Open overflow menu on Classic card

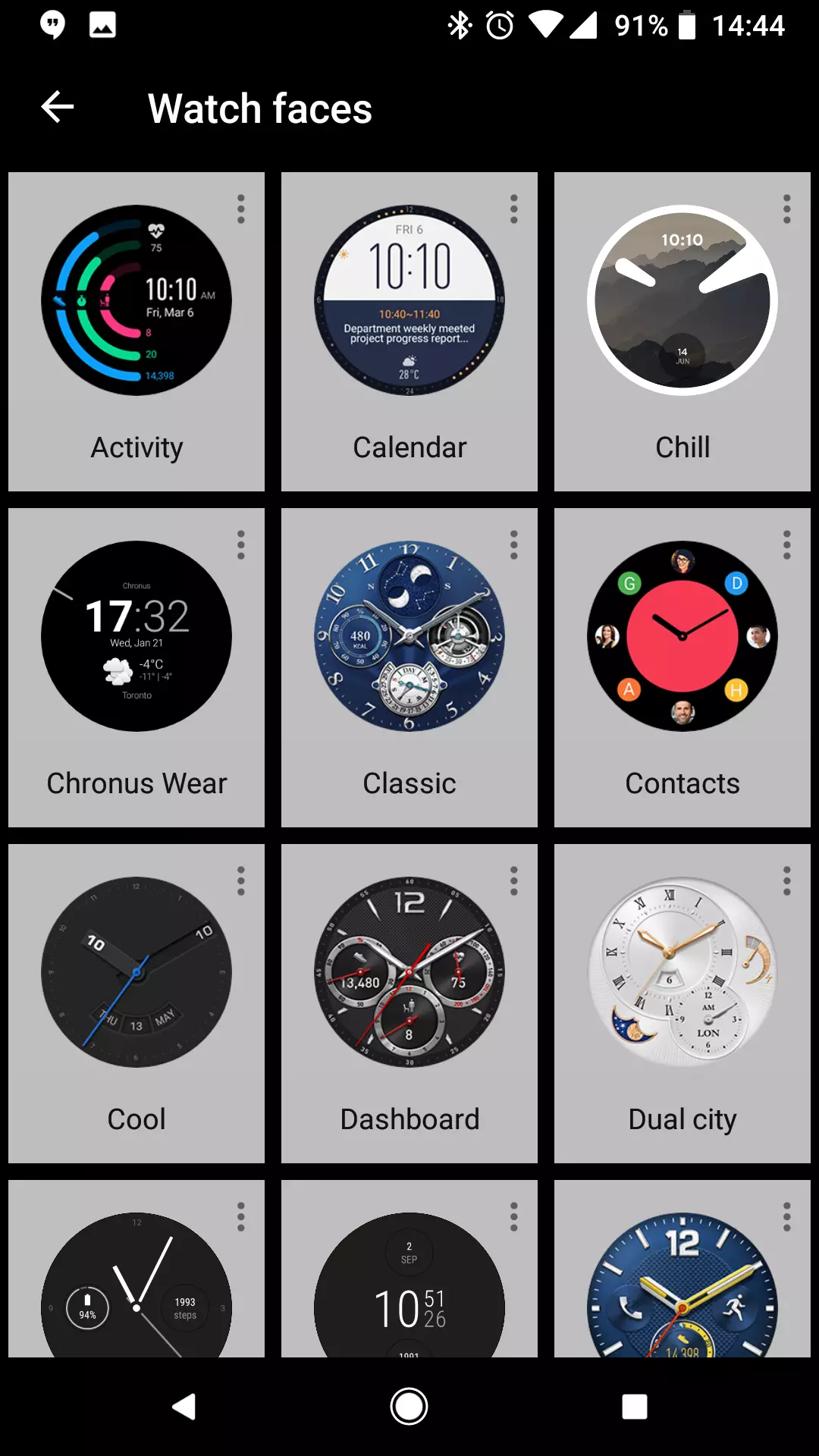tap(514, 545)
